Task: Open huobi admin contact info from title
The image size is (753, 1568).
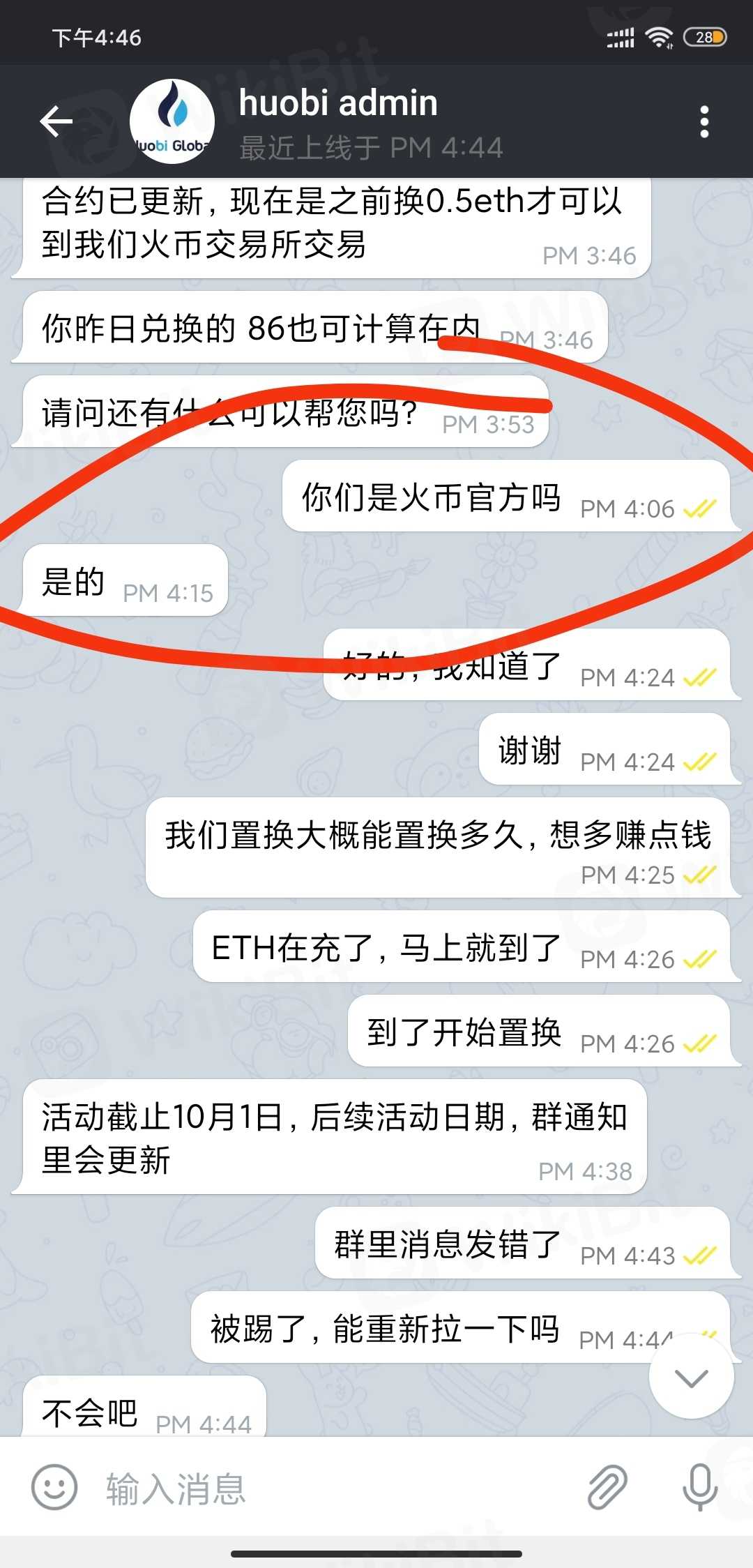Action: 339,103
